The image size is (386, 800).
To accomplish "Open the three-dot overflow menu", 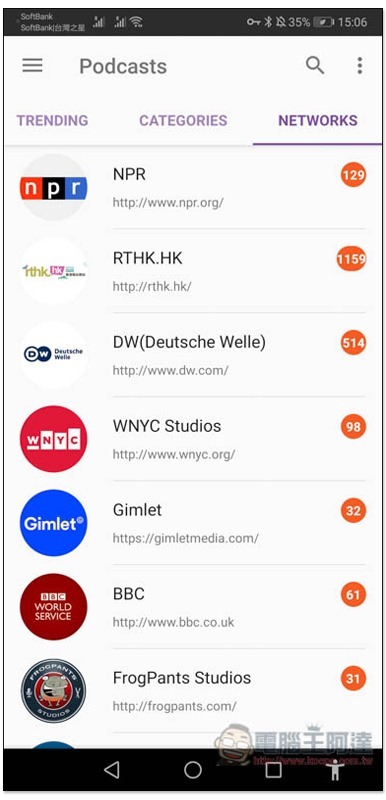I will (x=359, y=66).
